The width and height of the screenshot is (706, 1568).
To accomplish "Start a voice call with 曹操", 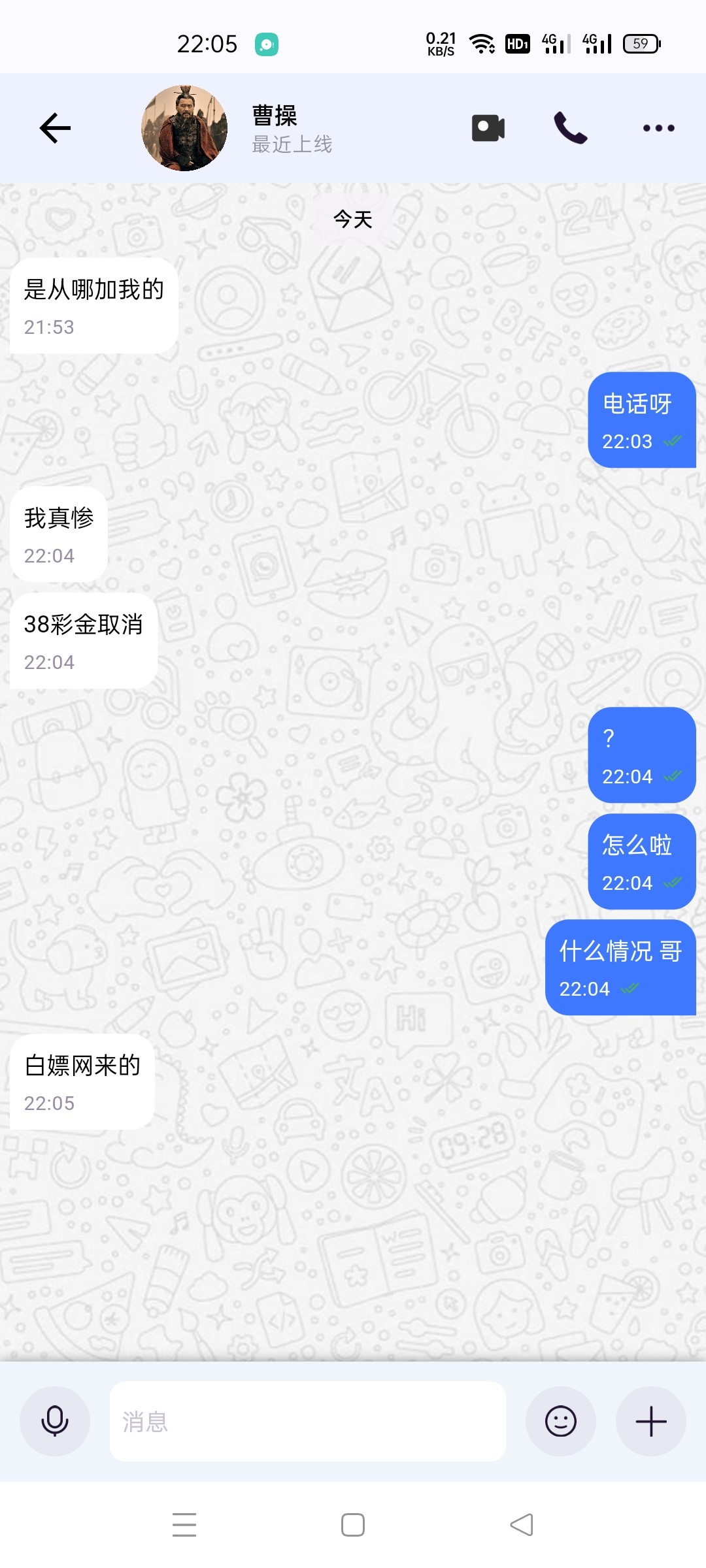I will click(x=571, y=128).
